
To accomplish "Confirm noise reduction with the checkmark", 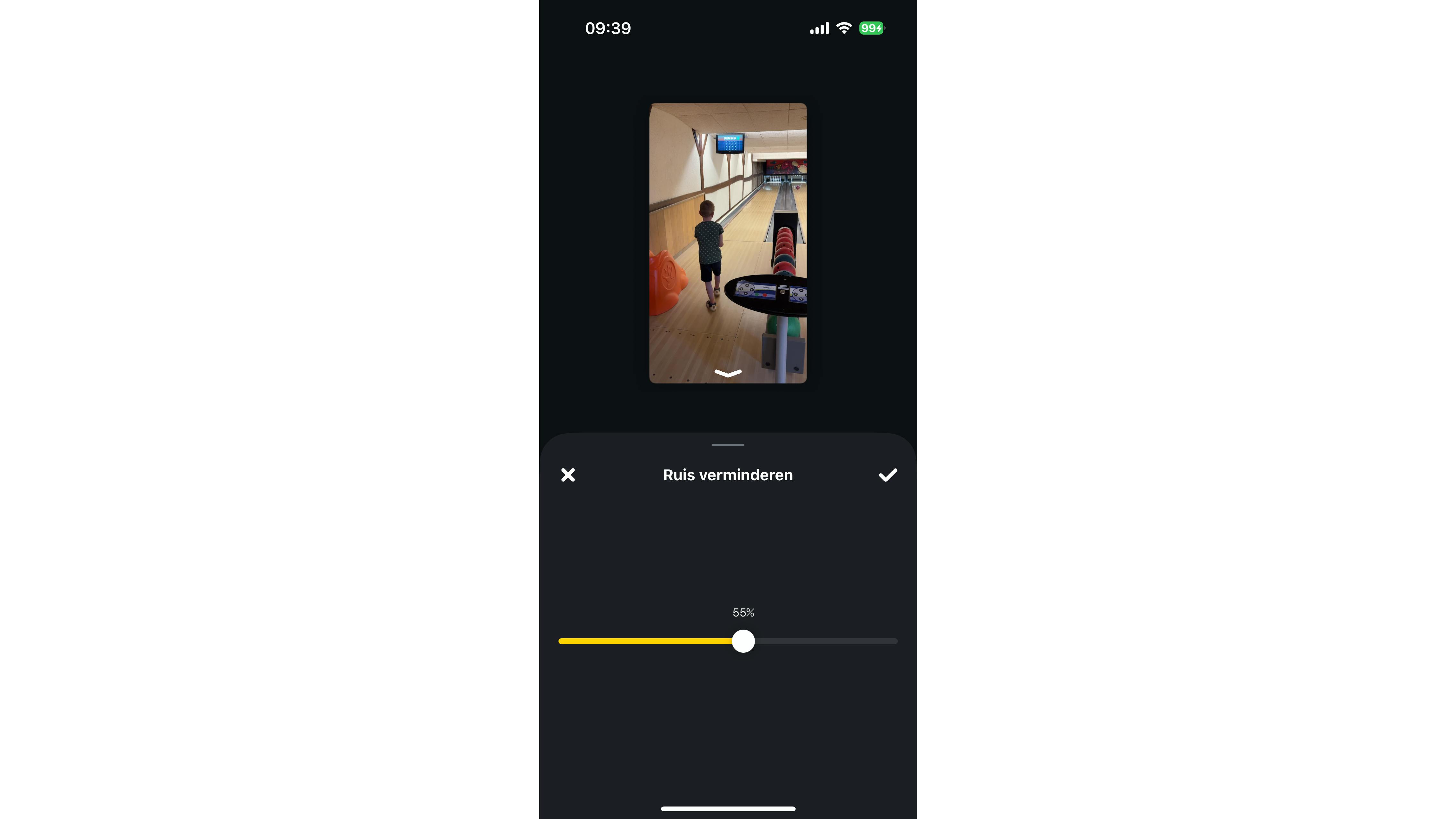I will [x=887, y=475].
